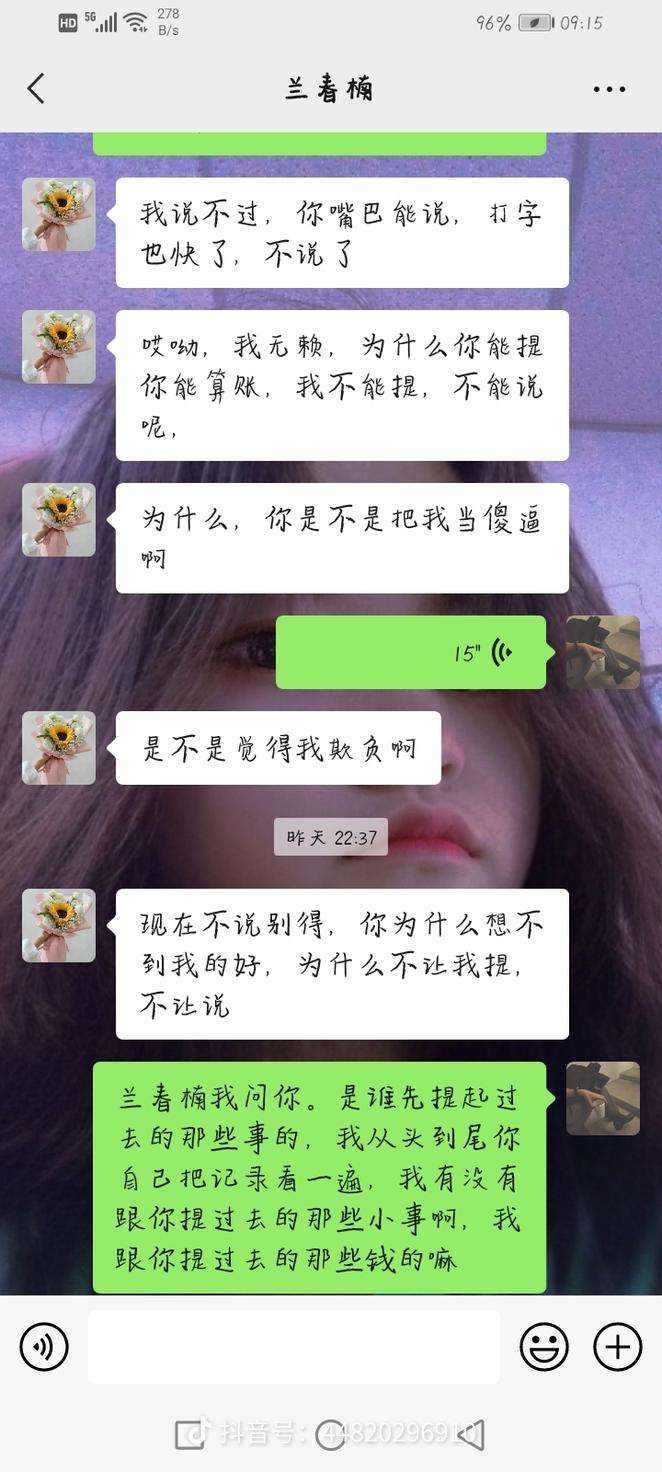Open the emoji picker
Viewport: 662px width, 1472px height.
click(544, 1346)
